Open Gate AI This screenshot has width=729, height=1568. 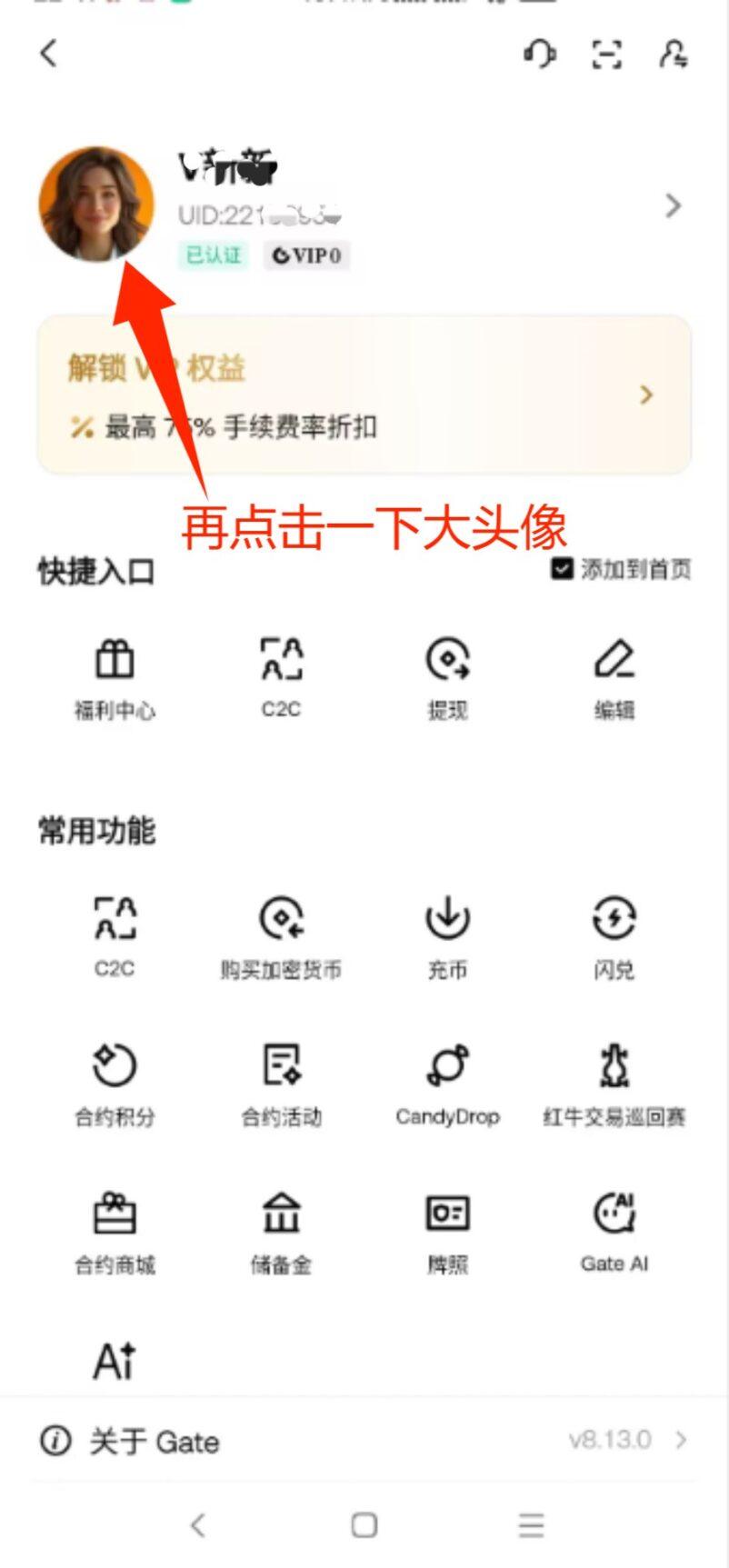[x=614, y=1231]
